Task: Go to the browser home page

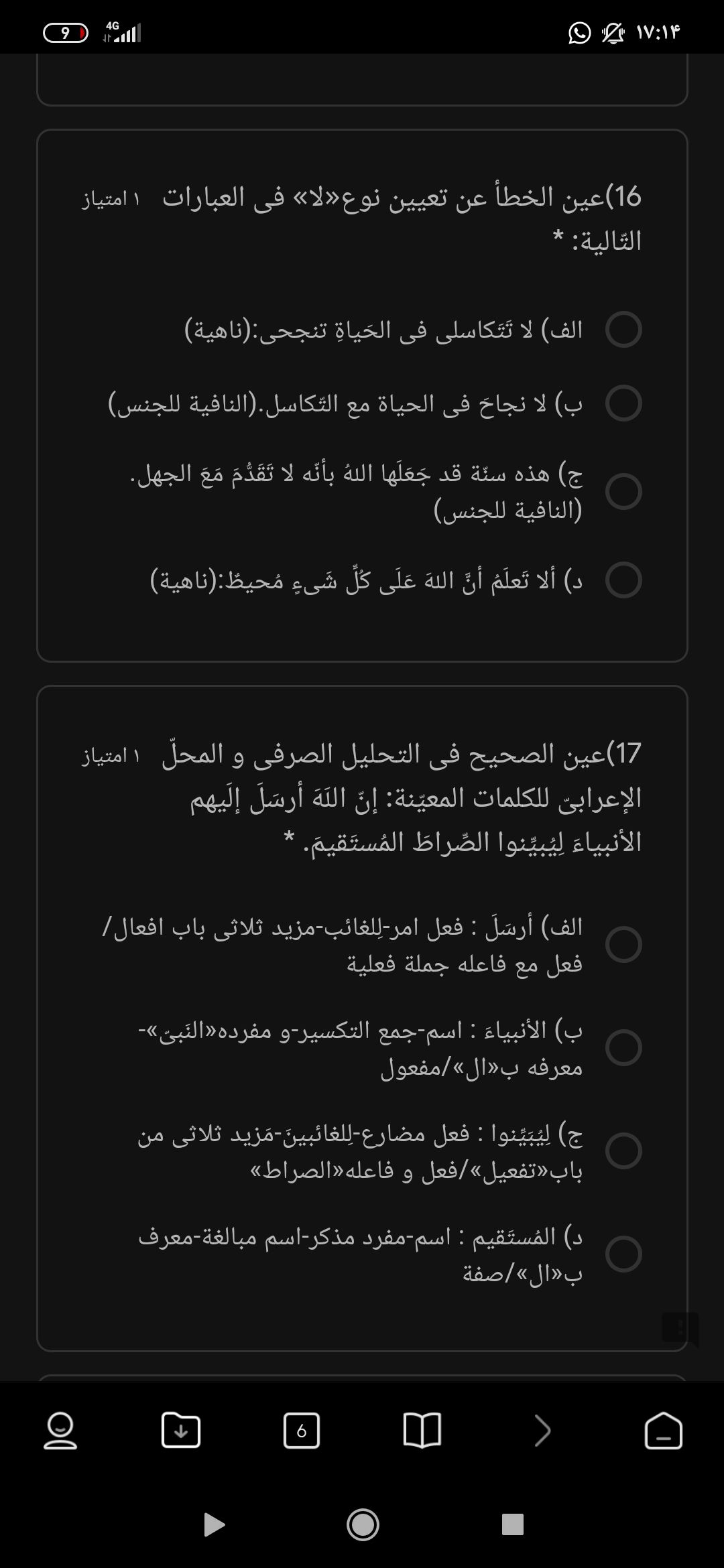Action: tap(664, 1431)
